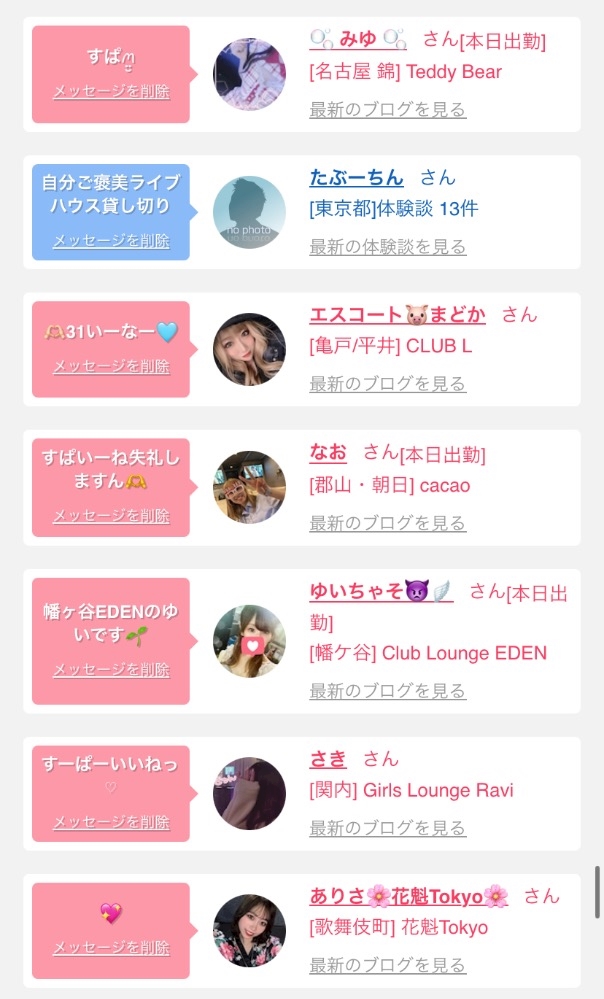Open エスコートまどか's profile link
Screen dimensions: 604x999
coord(397,315)
